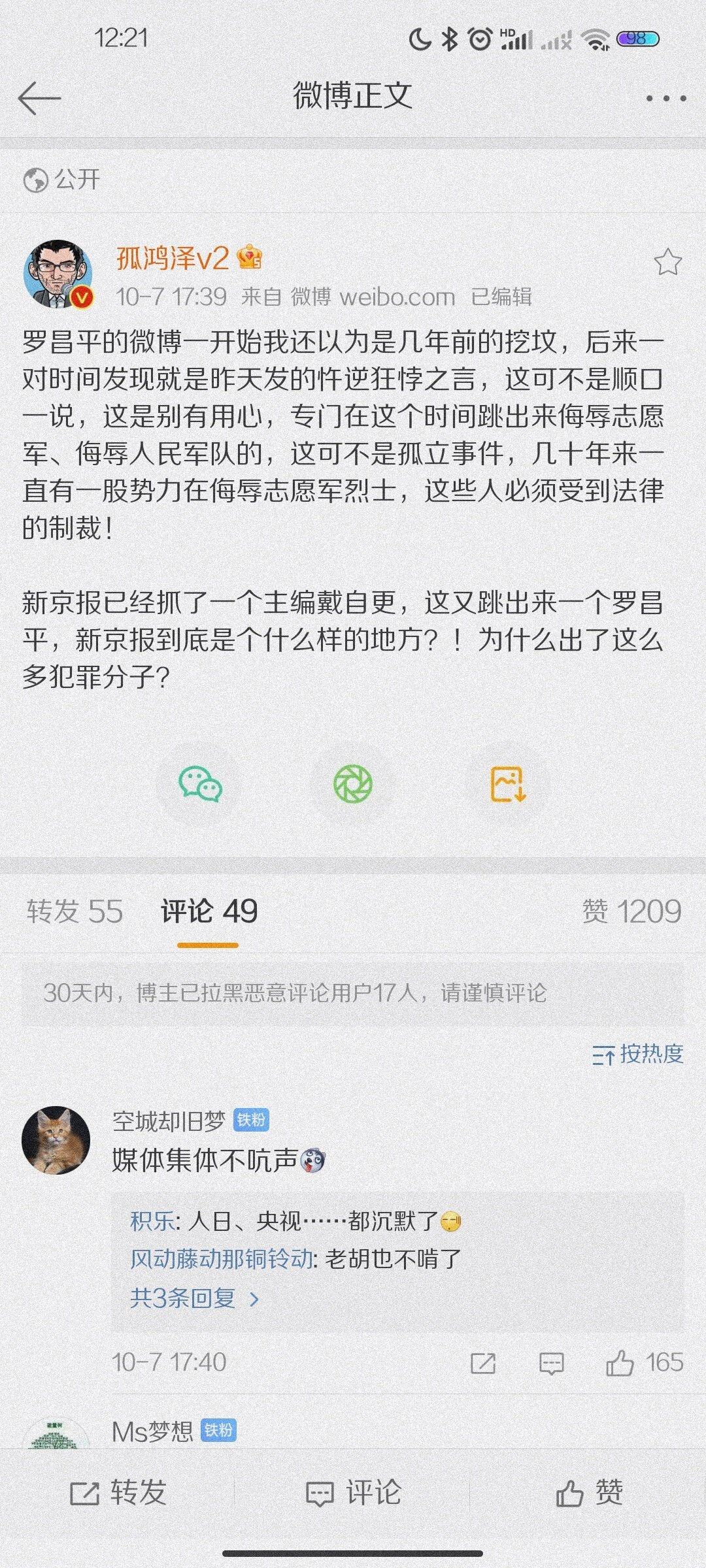Select the 评论 49 tab
This screenshot has width=706, height=1568.
[x=209, y=911]
